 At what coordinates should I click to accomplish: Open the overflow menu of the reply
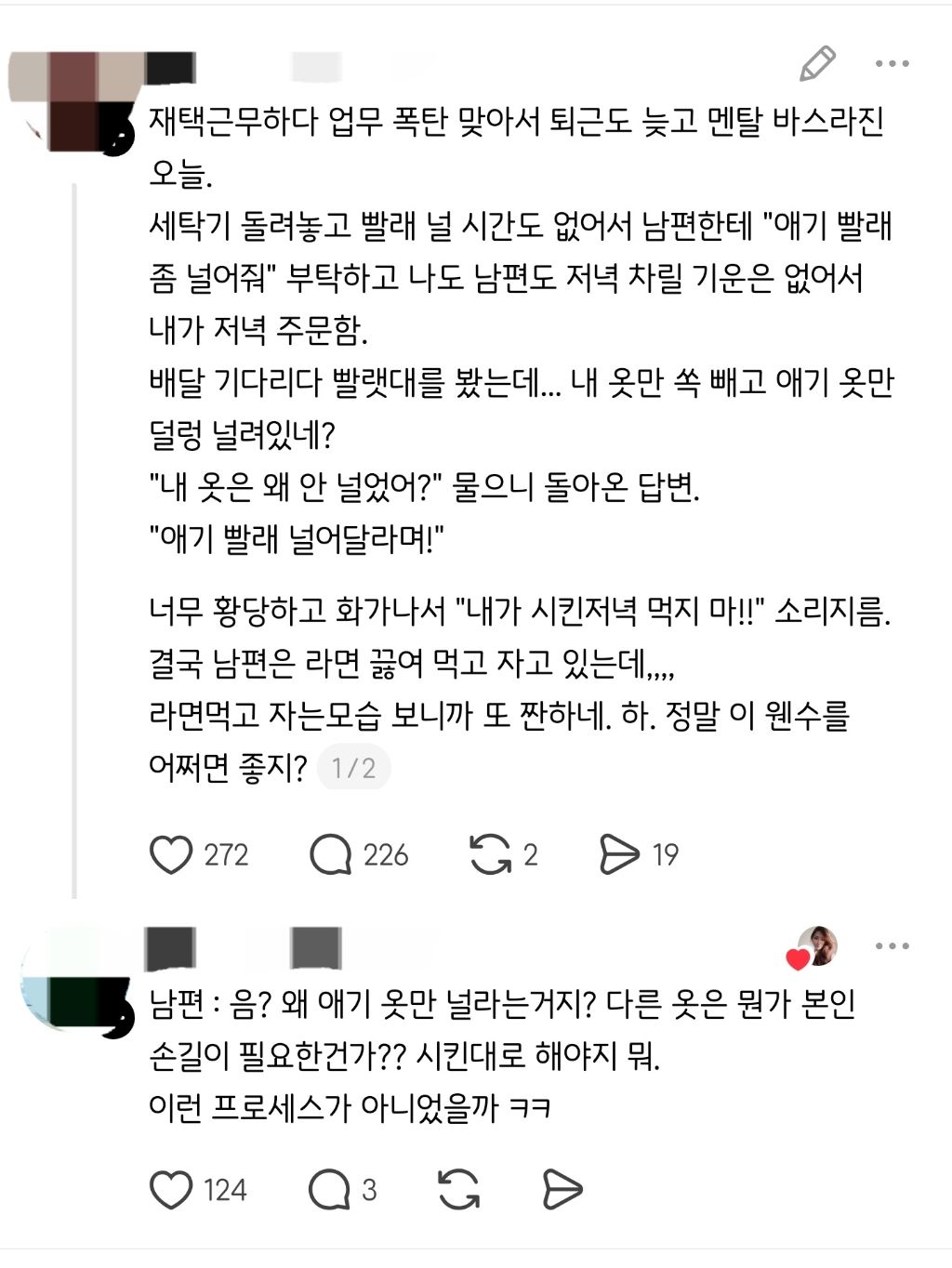click(892, 946)
